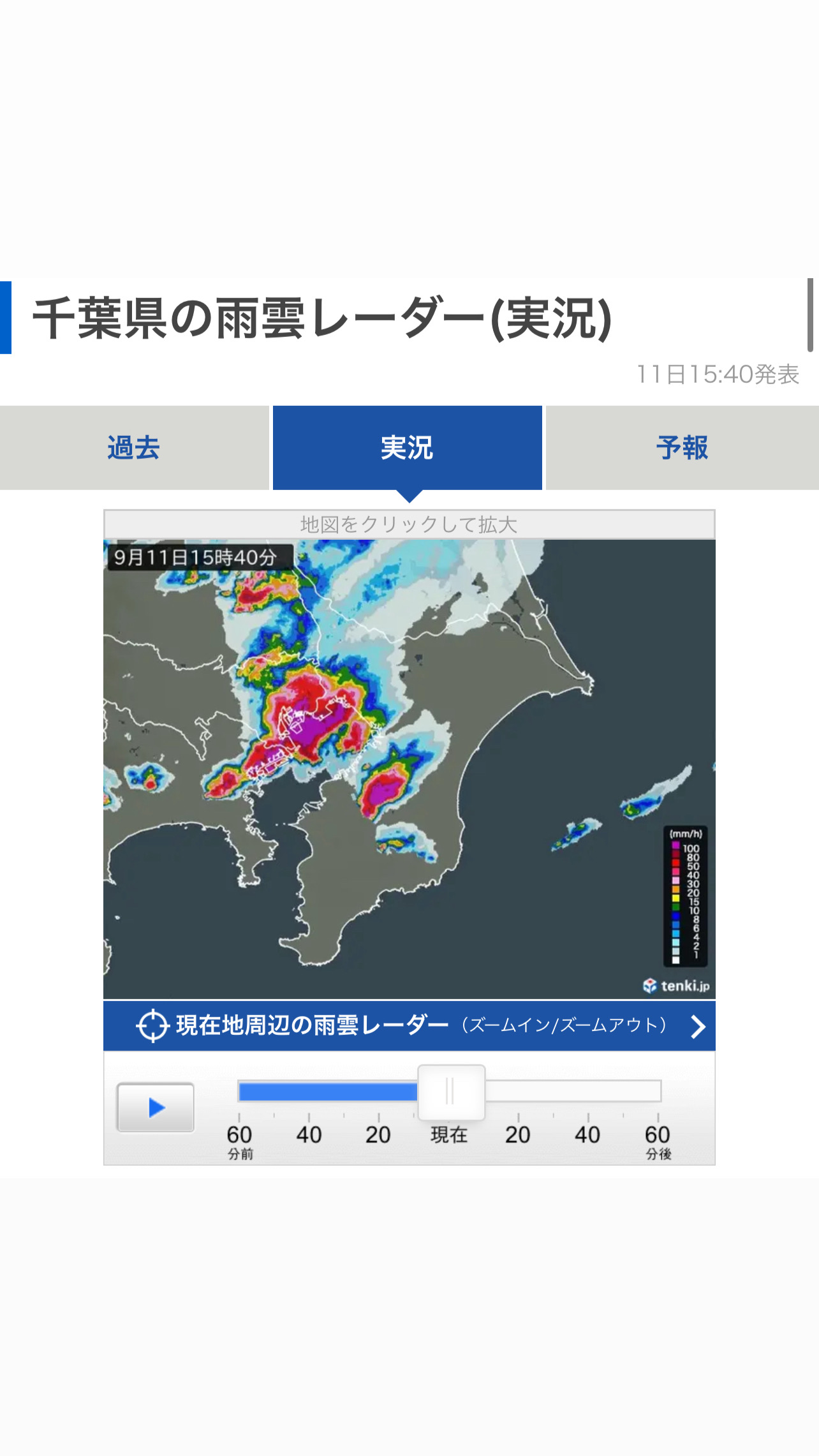This screenshot has height=1456, width=819.
Task: Switch to the 過去 tab
Action: click(x=134, y=448)
